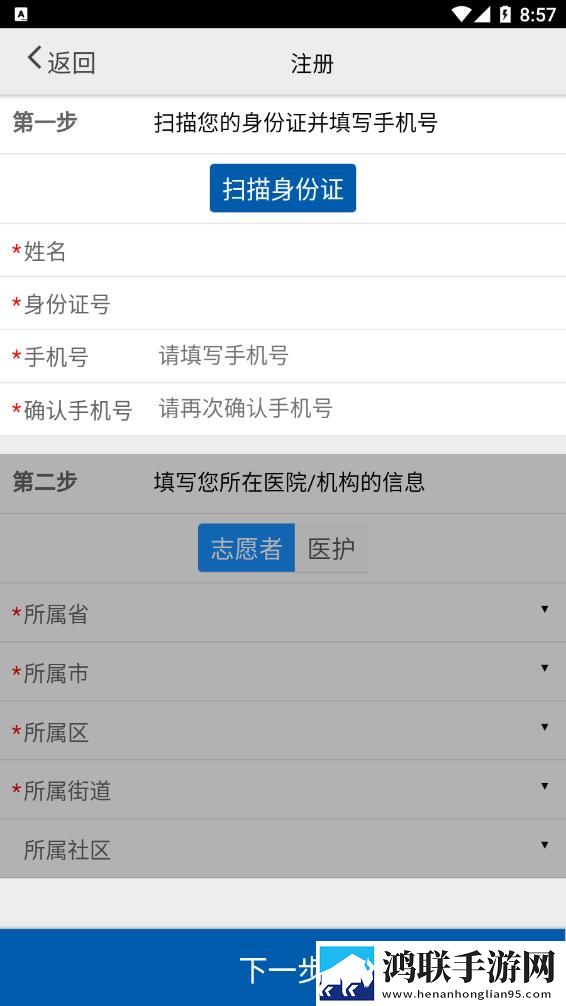Switch to the 志愿者 tab

(x=246, y=548)
